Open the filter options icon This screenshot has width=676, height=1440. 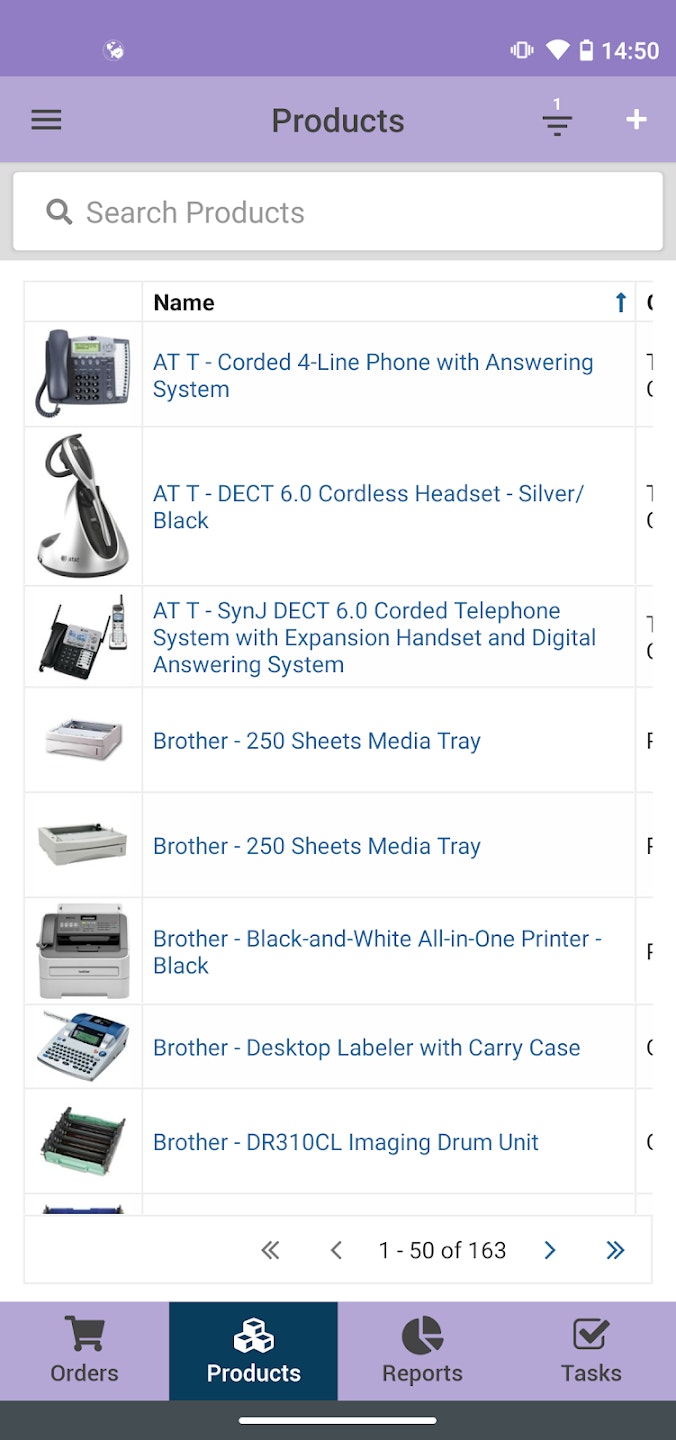[557, 121]
